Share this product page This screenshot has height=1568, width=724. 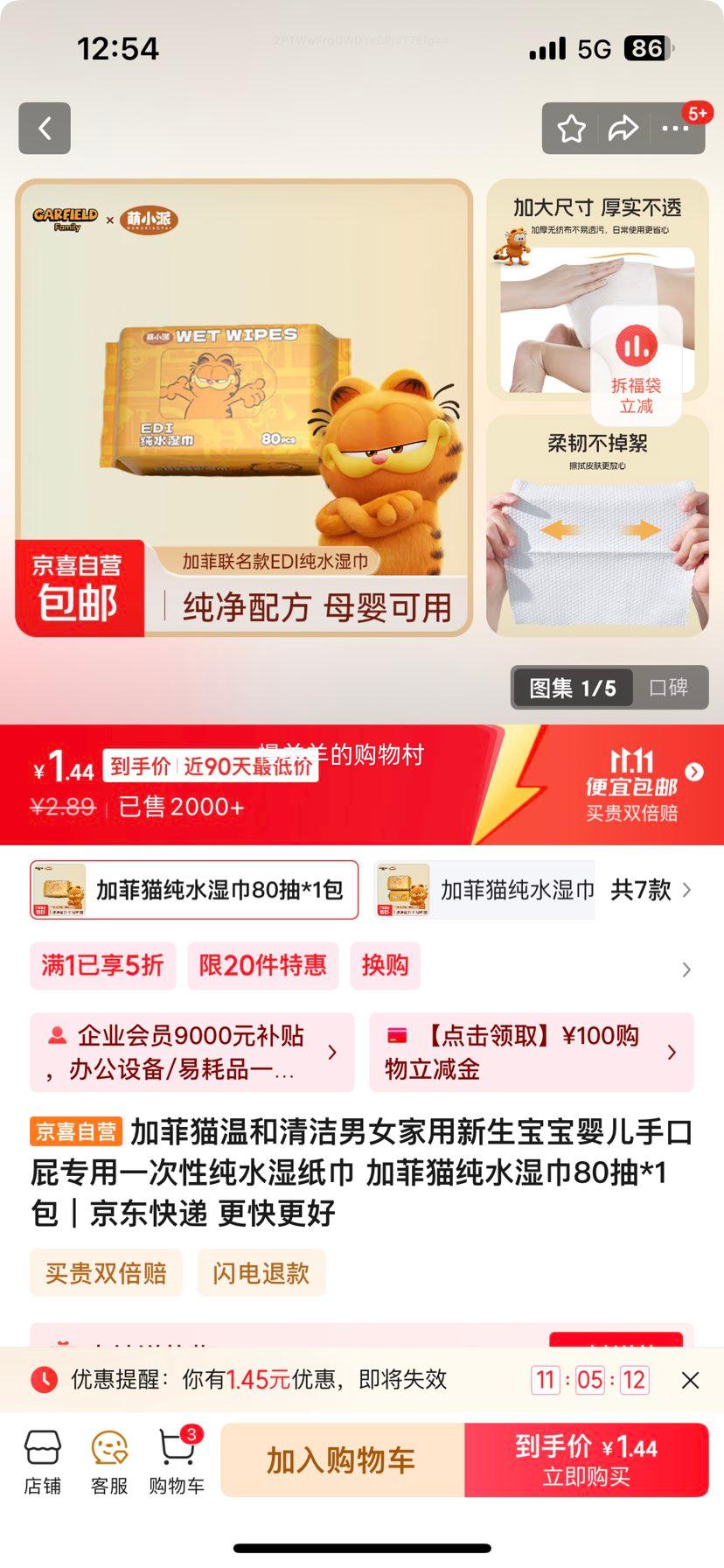point(623,129)
